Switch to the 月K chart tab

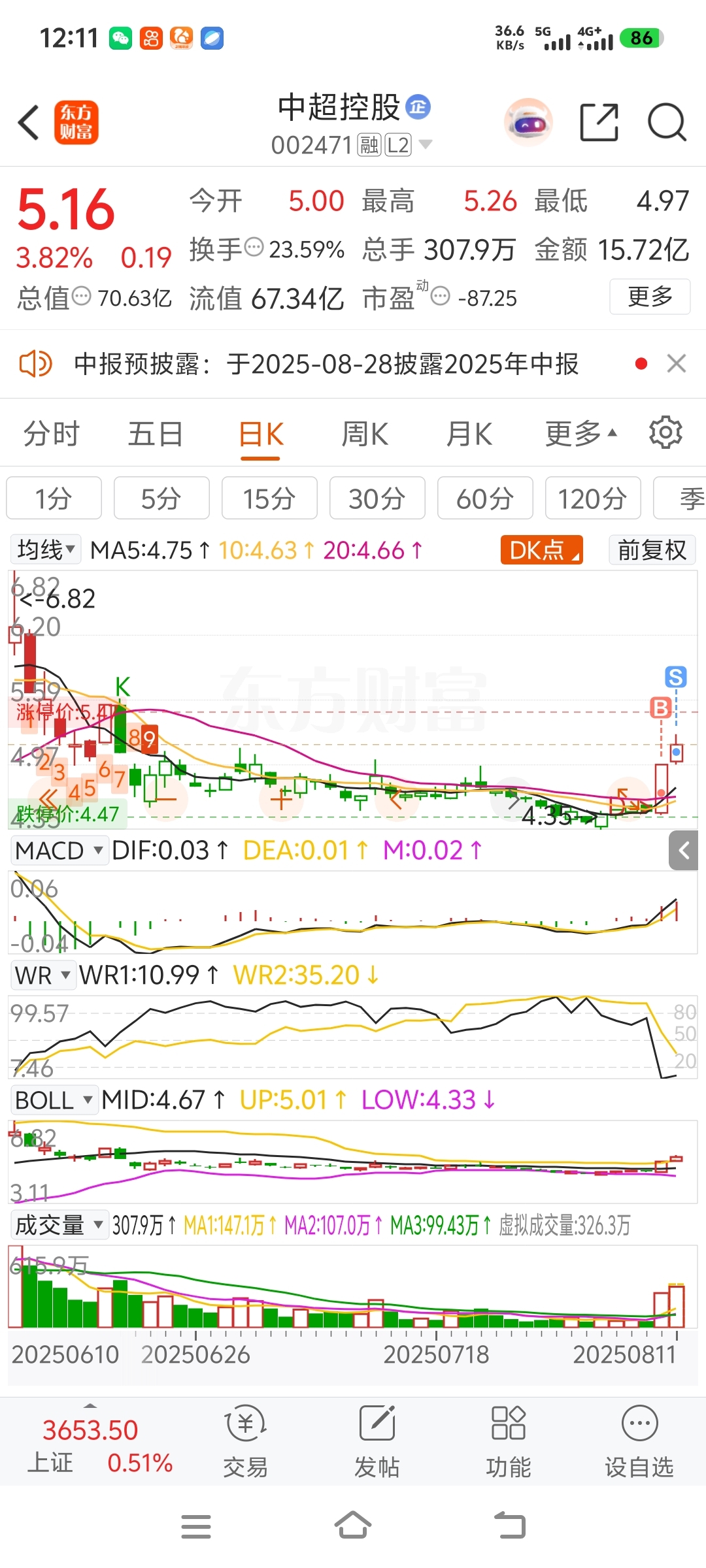pos(469,434)
